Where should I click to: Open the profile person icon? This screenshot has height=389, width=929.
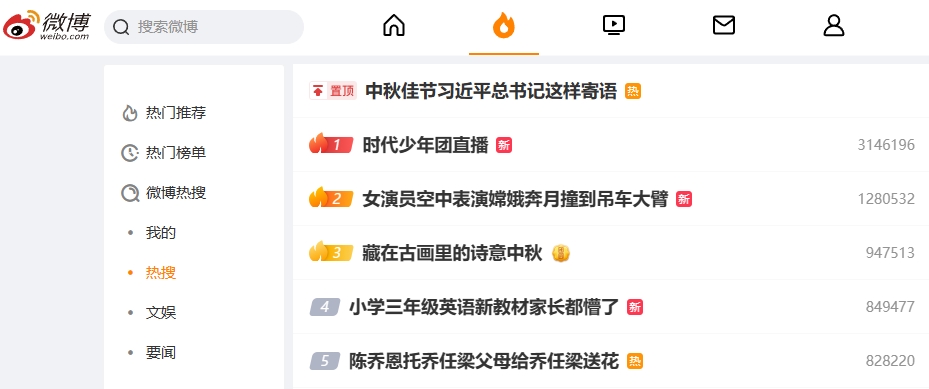coord(834,25)
